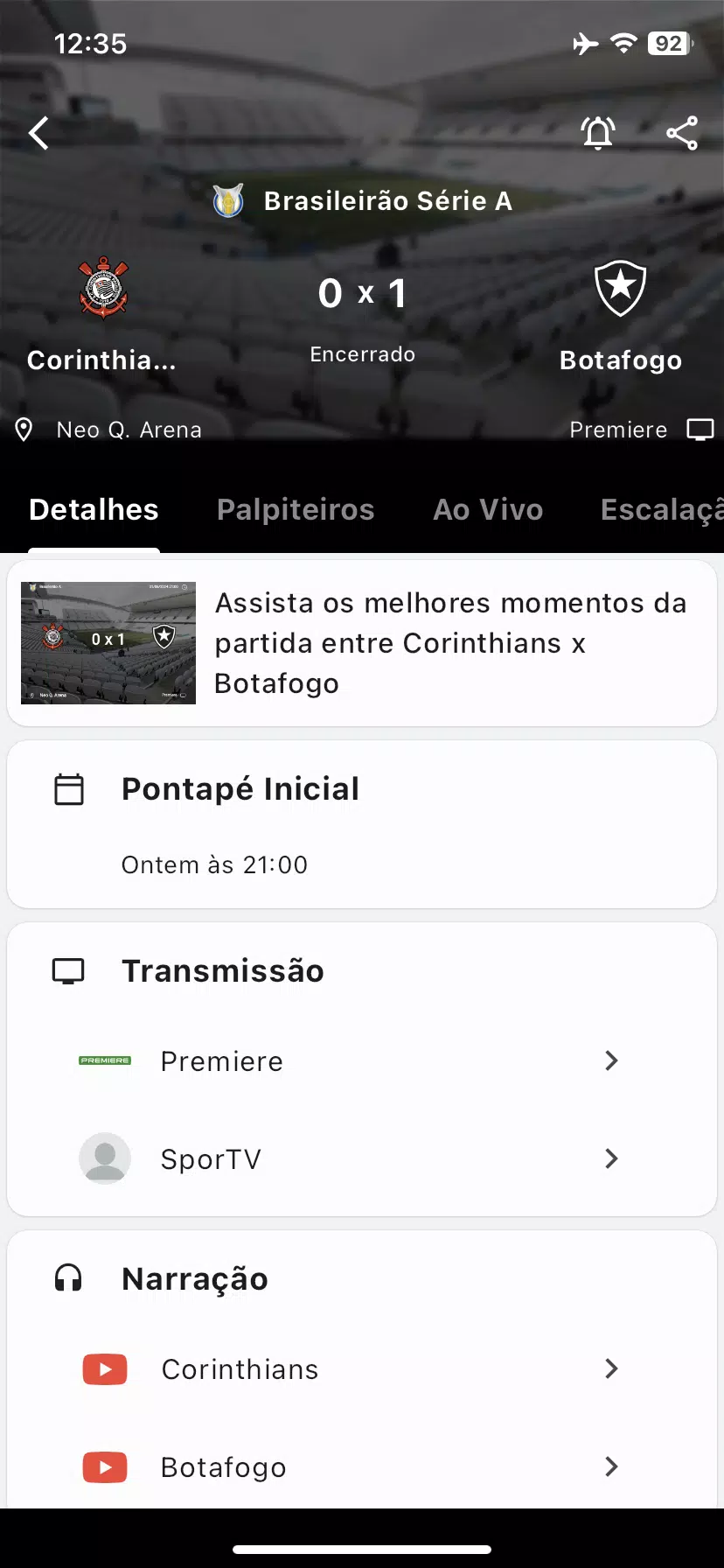Switch to the Escalação tab
The image size is (724, 1568).
coord(662,510)
